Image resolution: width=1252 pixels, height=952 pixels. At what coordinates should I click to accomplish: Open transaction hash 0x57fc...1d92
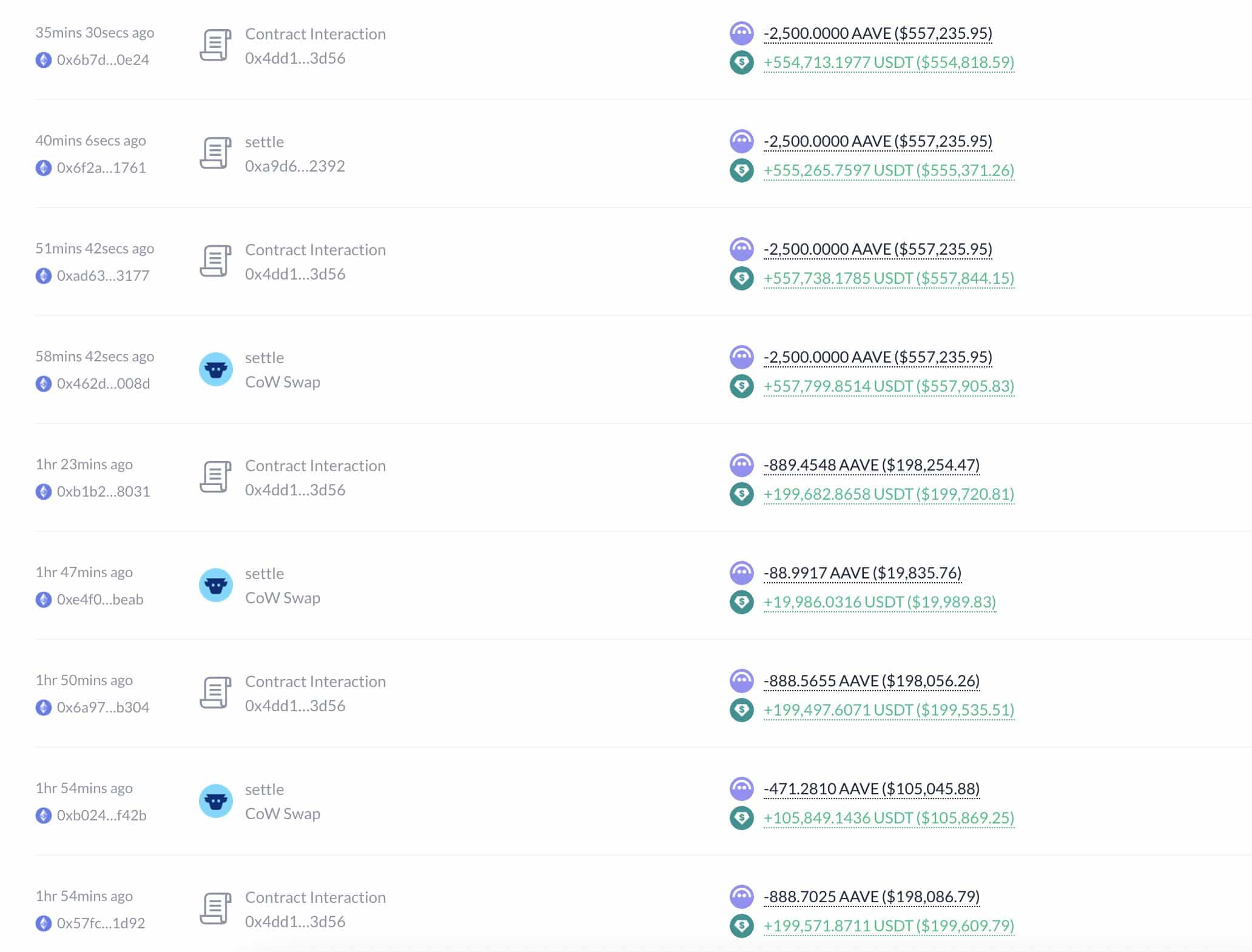101,924
